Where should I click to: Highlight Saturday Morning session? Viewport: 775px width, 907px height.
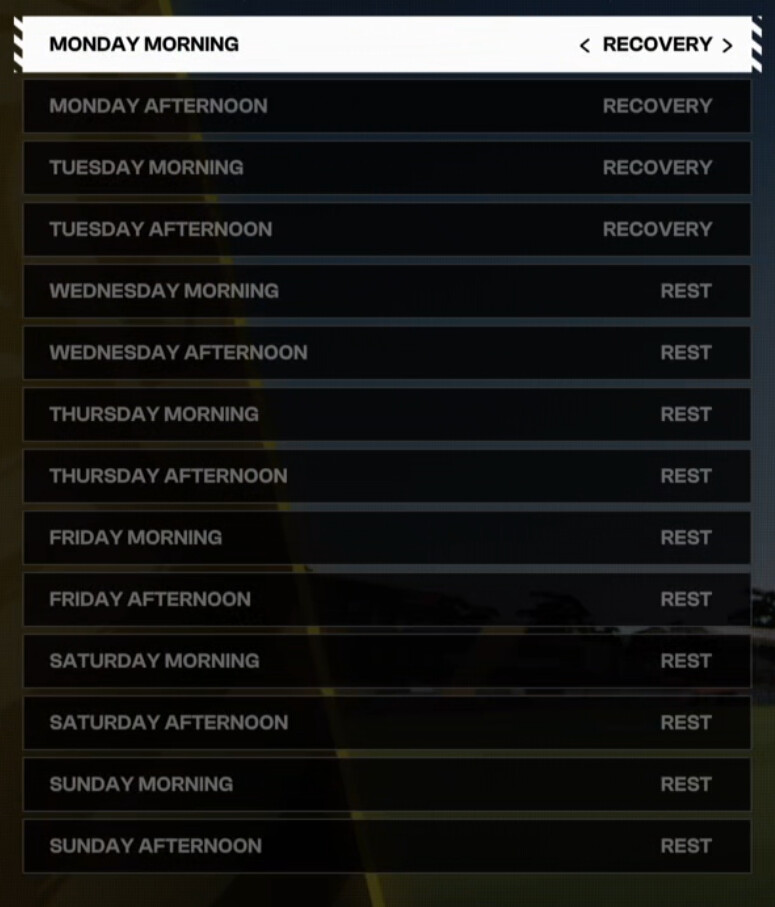387,661
